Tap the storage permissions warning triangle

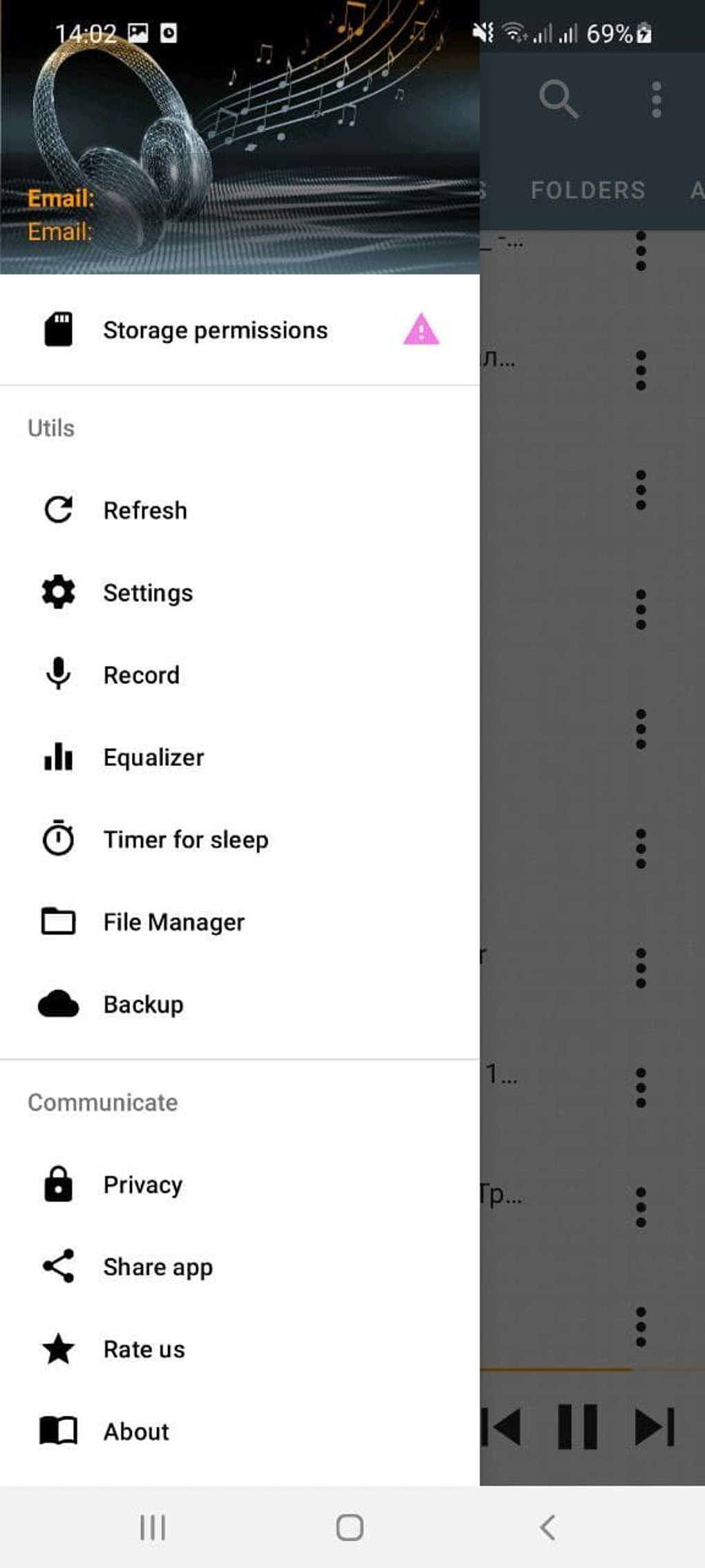click(420, 330)
